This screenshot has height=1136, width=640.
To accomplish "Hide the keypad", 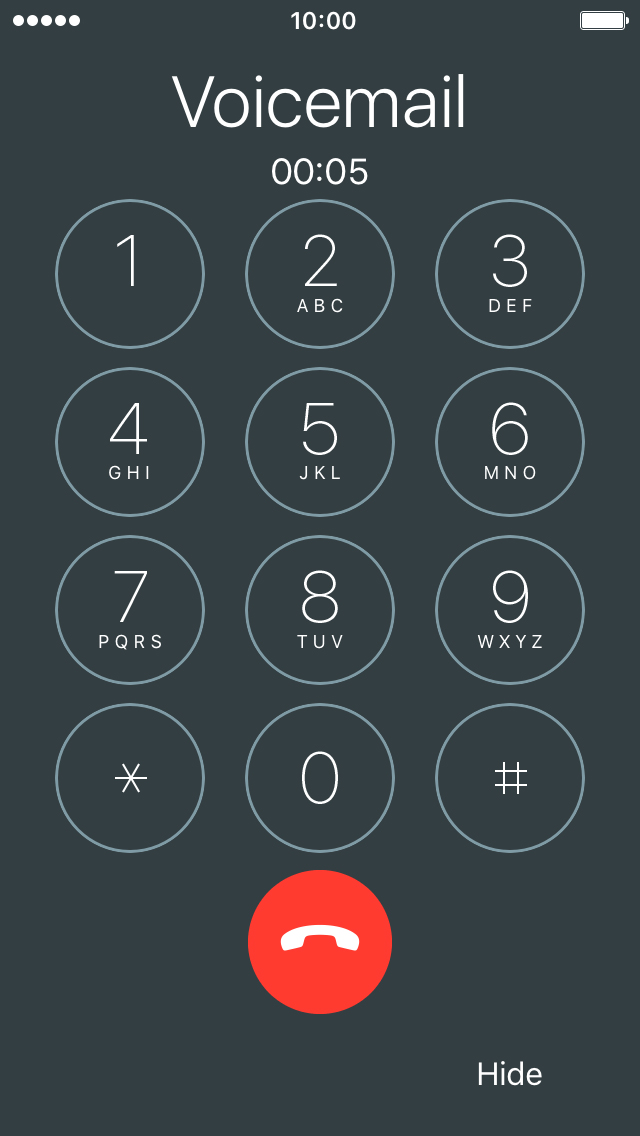I will pyautogui.click(x=510, y=1074).
